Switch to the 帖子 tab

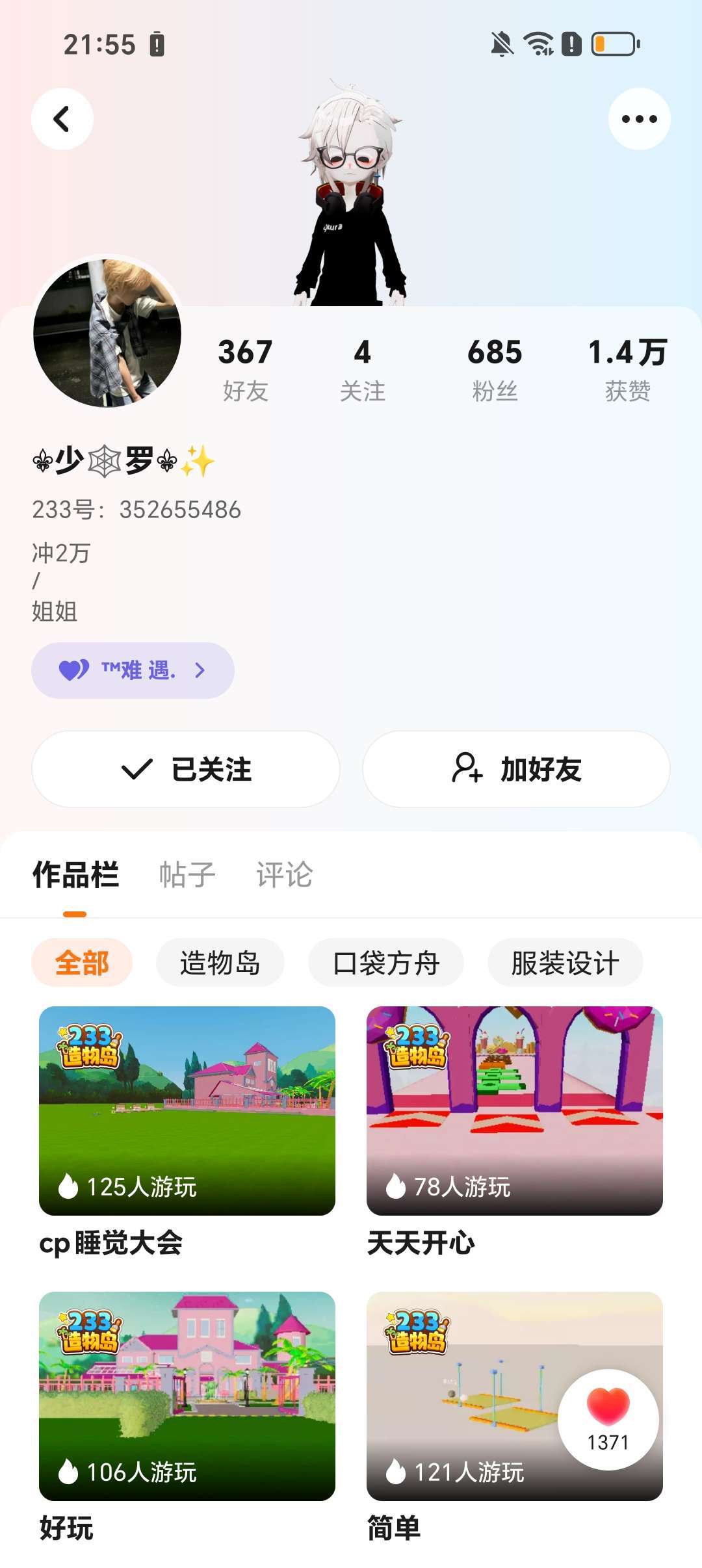(187, 874)
